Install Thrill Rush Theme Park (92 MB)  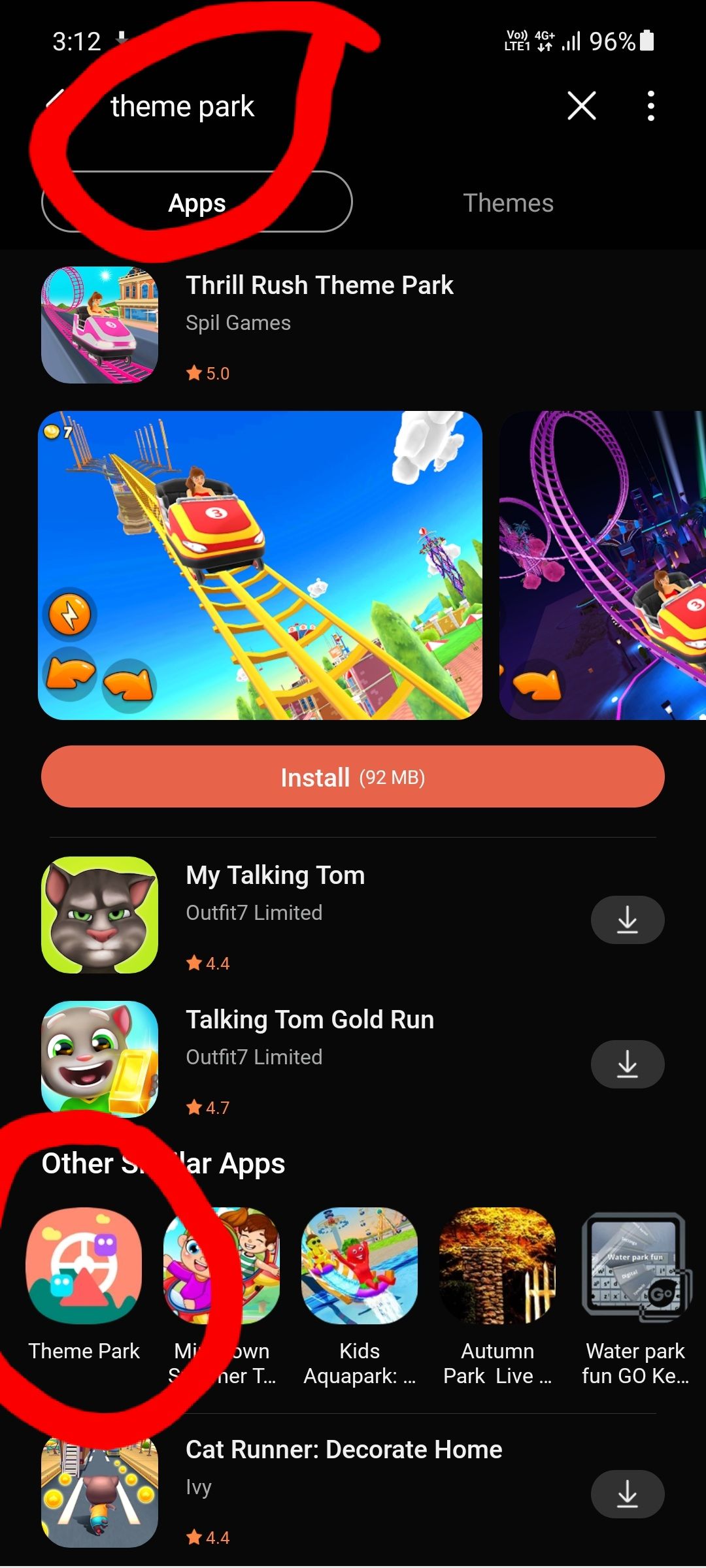pos(353,777)
